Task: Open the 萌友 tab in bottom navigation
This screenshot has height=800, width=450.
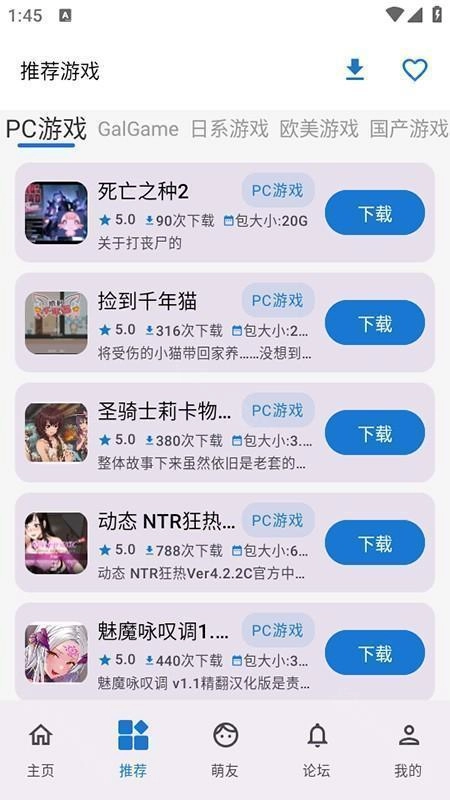Action: click(225, 749)
